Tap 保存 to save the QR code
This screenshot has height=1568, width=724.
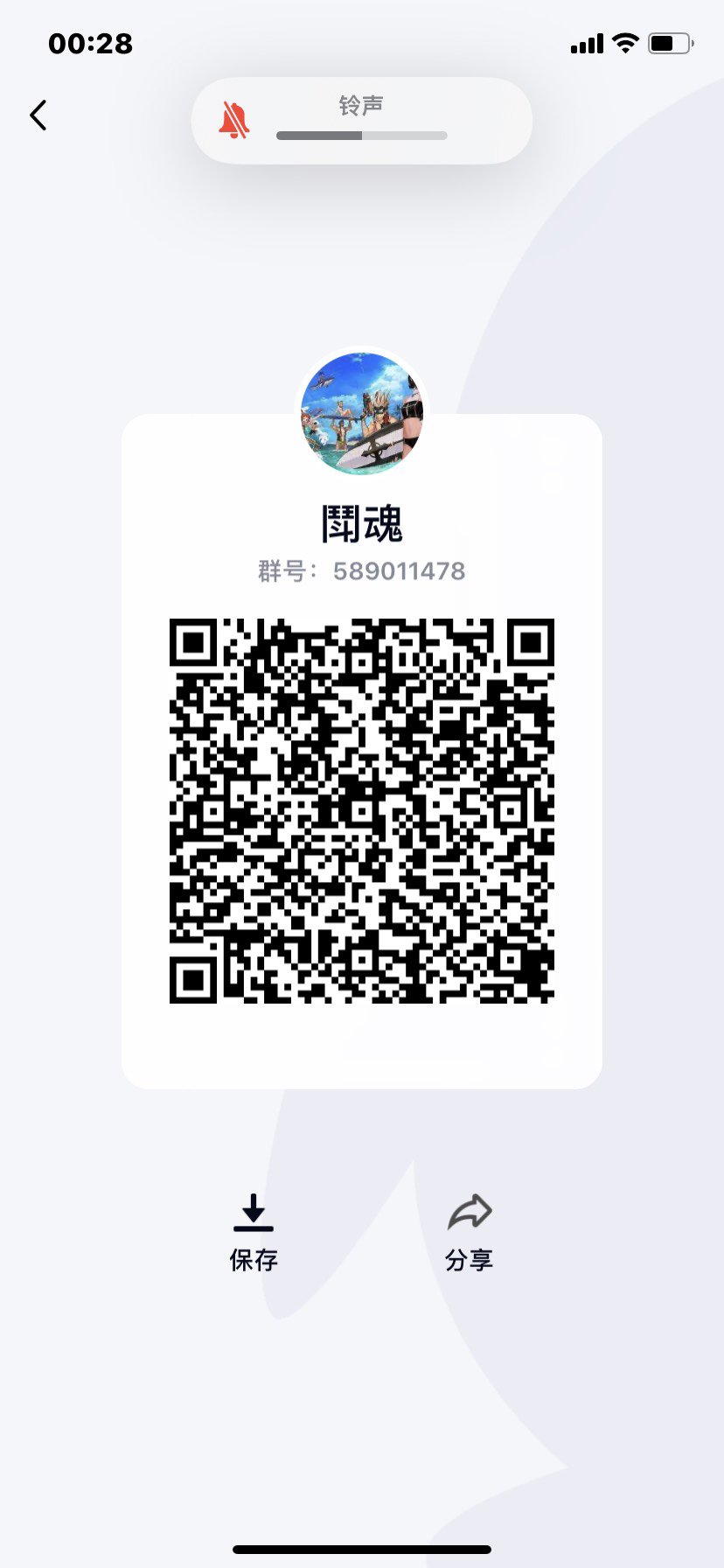click(x=253, y=1260)
